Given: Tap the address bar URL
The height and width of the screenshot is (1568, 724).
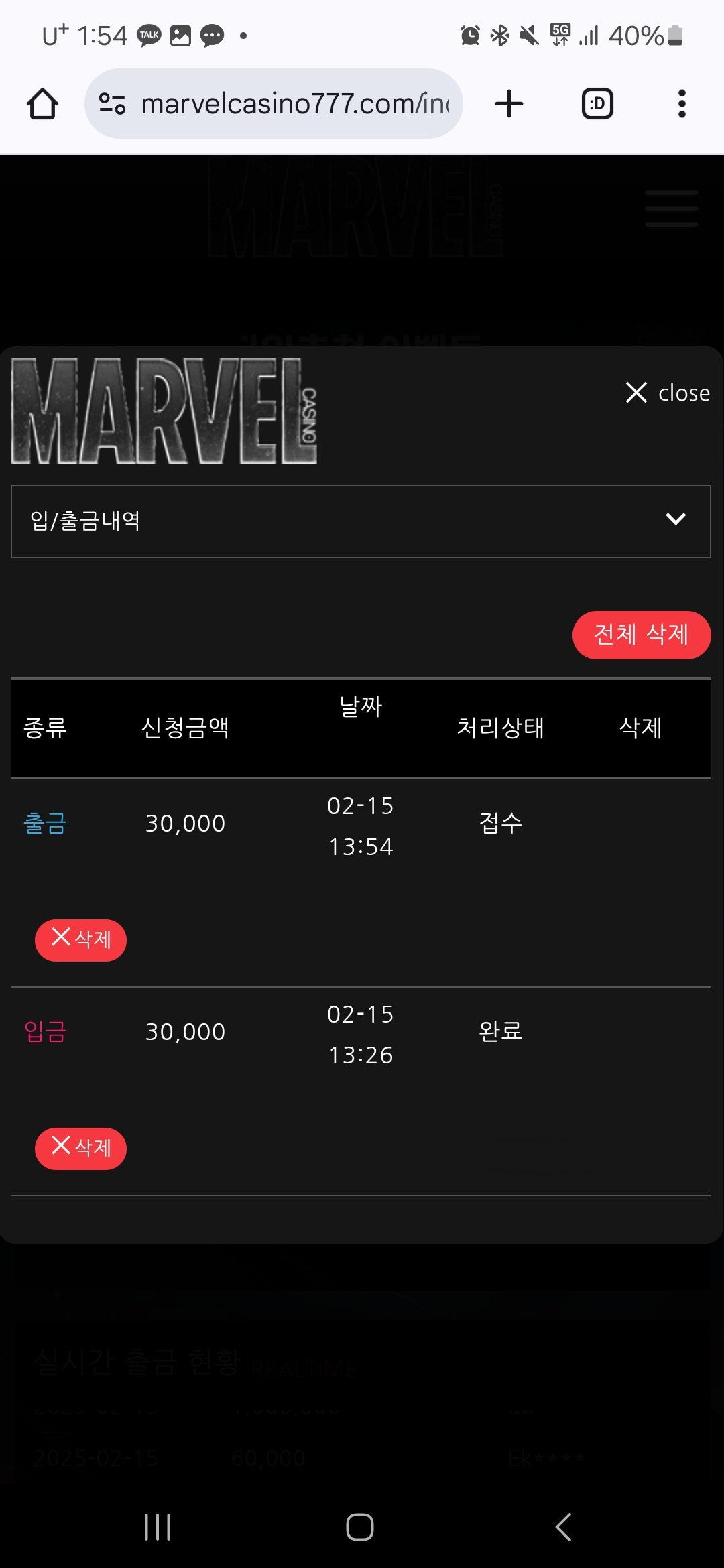Looking at the screenshot, I should [x=295, y=104].
